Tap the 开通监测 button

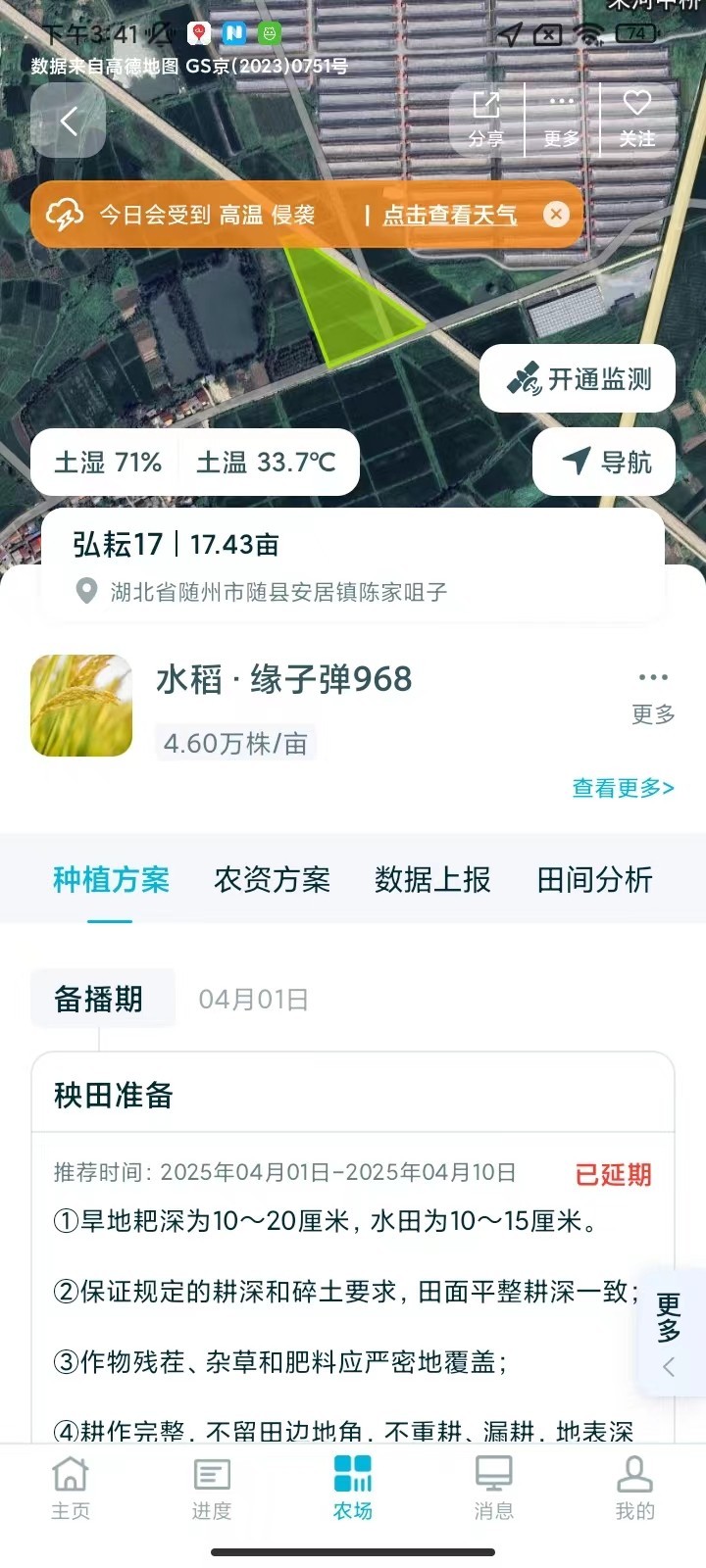(x=578, y=379)
